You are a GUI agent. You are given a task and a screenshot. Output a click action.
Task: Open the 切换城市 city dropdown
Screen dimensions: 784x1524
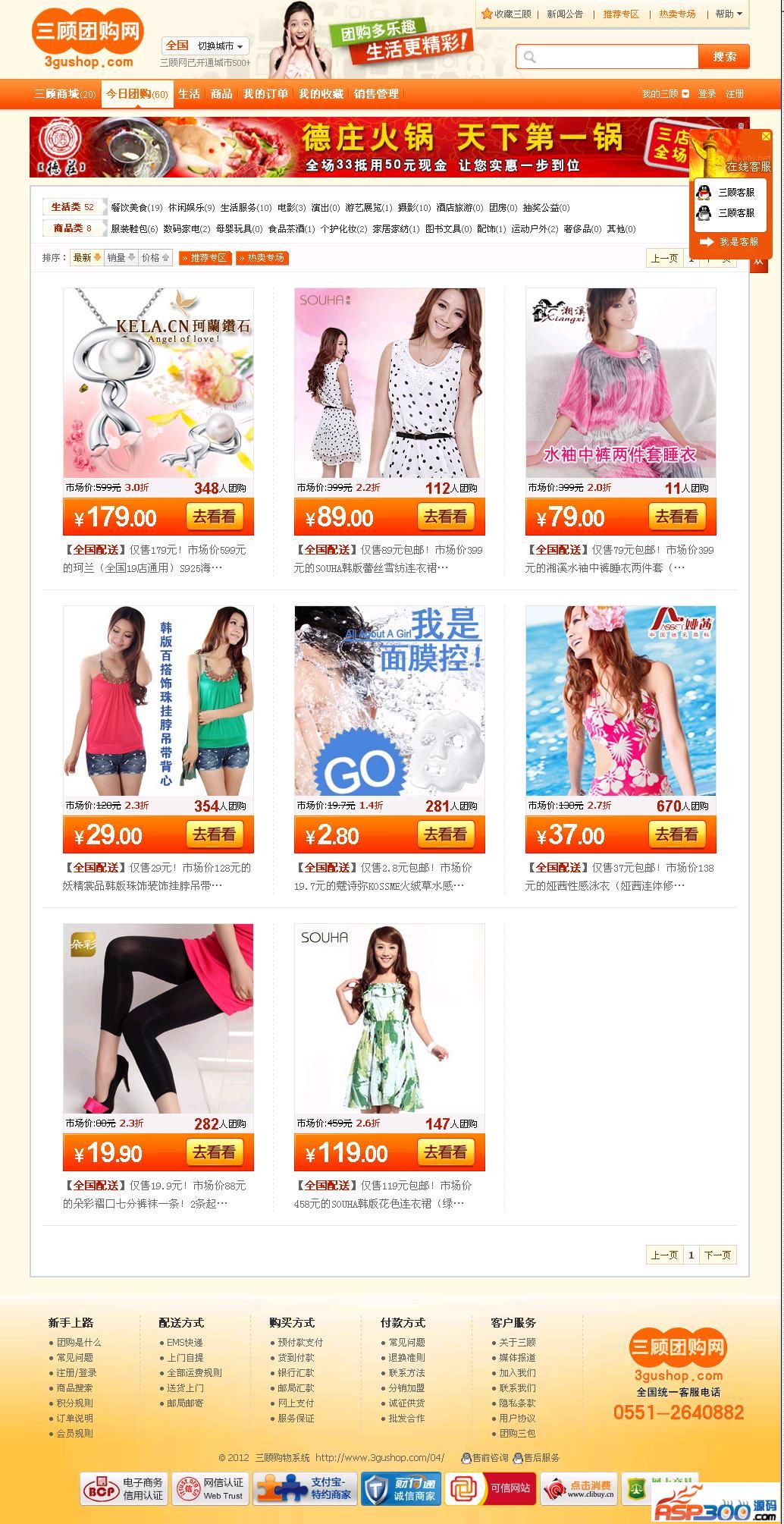[220, 46]
